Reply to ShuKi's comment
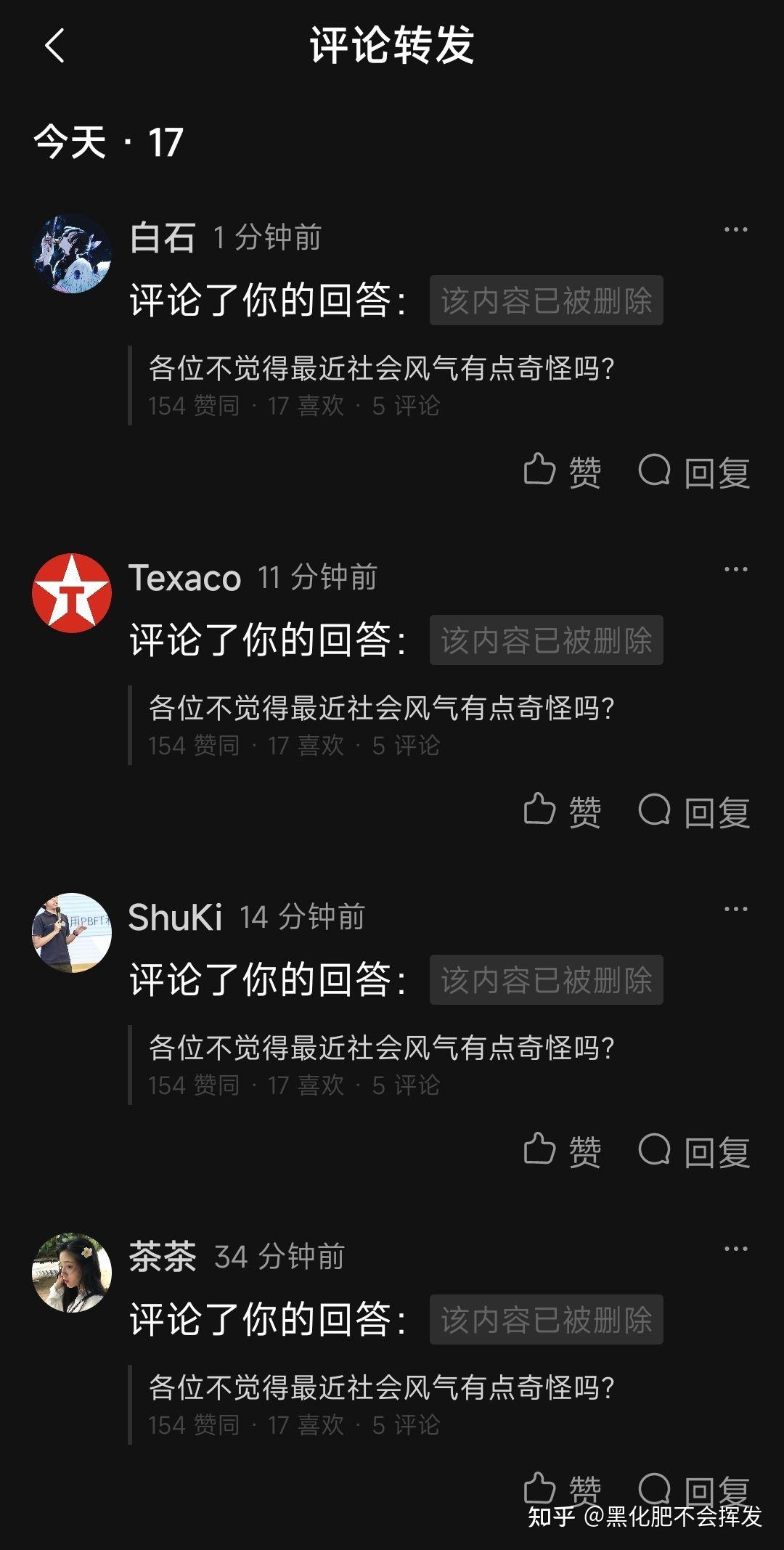Screen dimensions: 784x1550 [x=694, y=1151]
